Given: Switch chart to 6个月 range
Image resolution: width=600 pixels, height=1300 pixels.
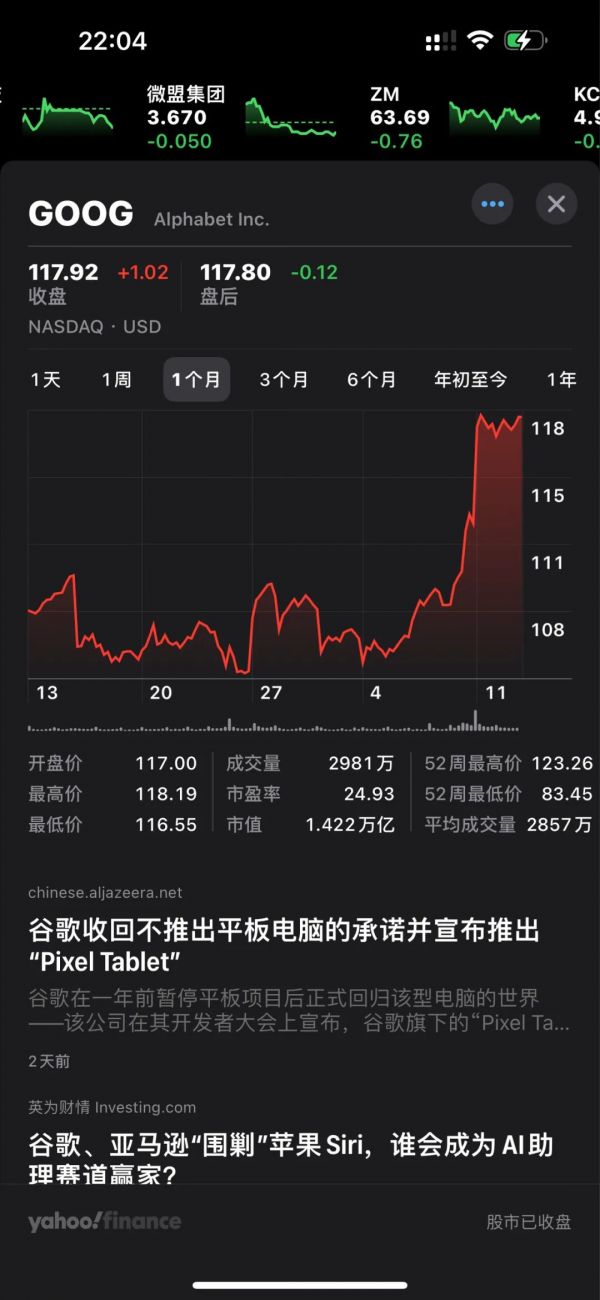Looking at the screenshot, I should 372,380.
